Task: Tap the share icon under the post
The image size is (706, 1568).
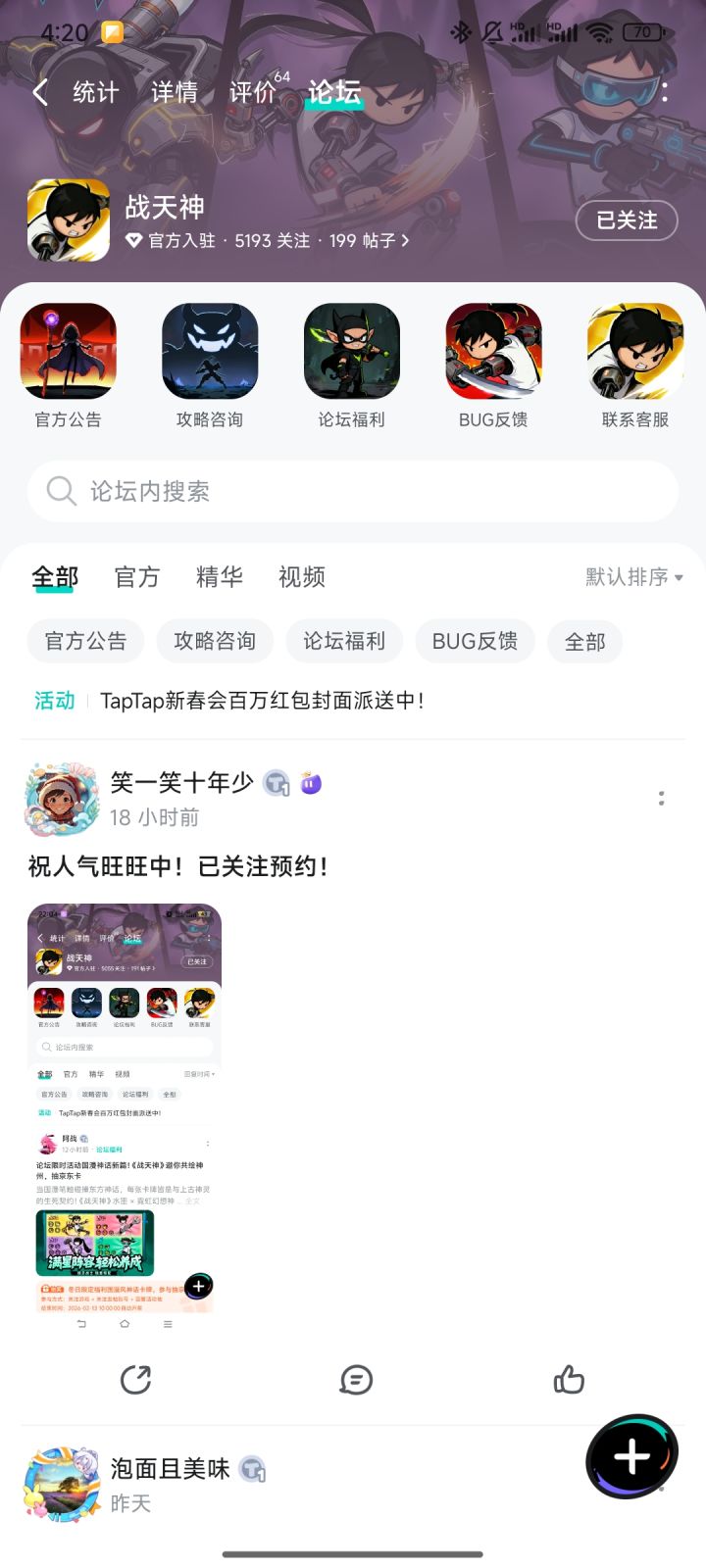Action: click(x=137, y=1380)
